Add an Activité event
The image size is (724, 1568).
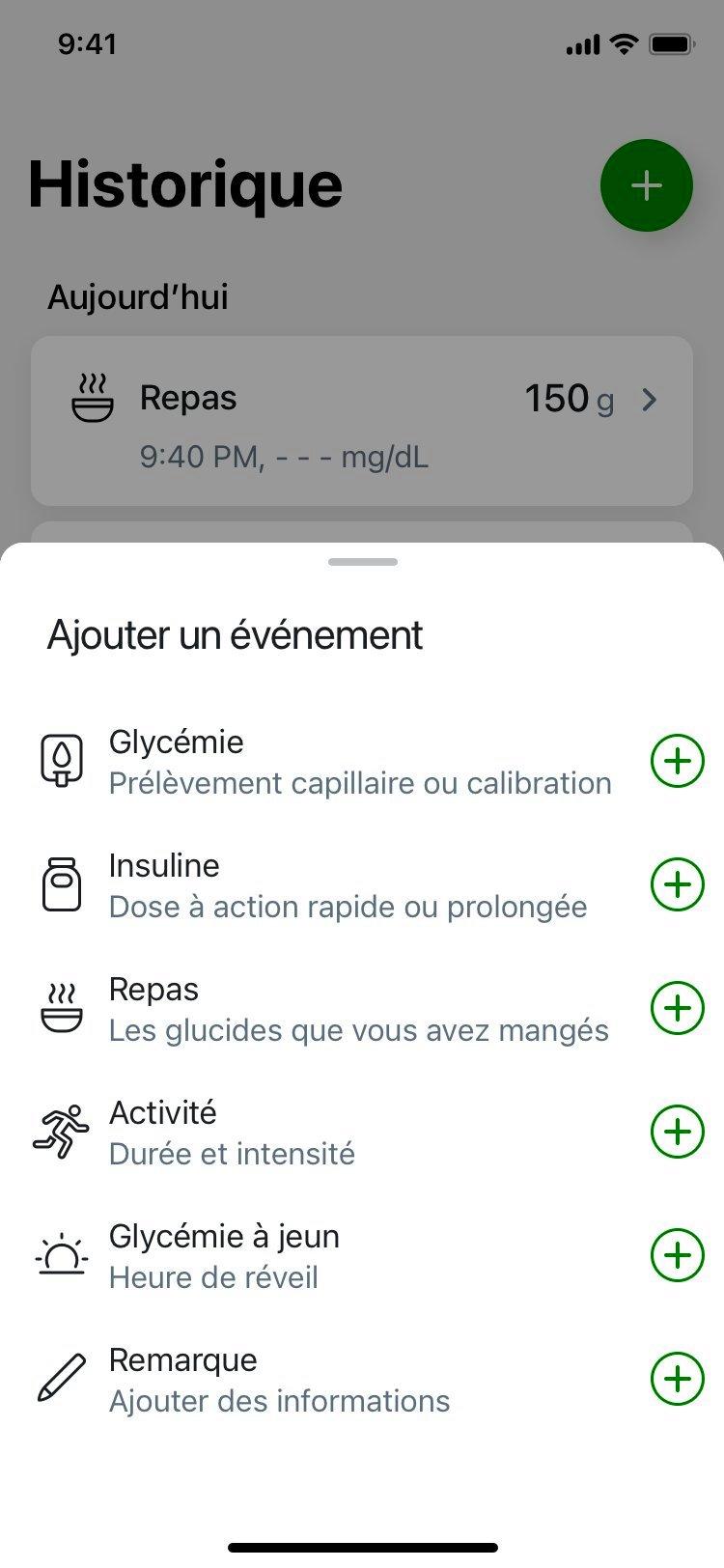tap(677, 1132)
